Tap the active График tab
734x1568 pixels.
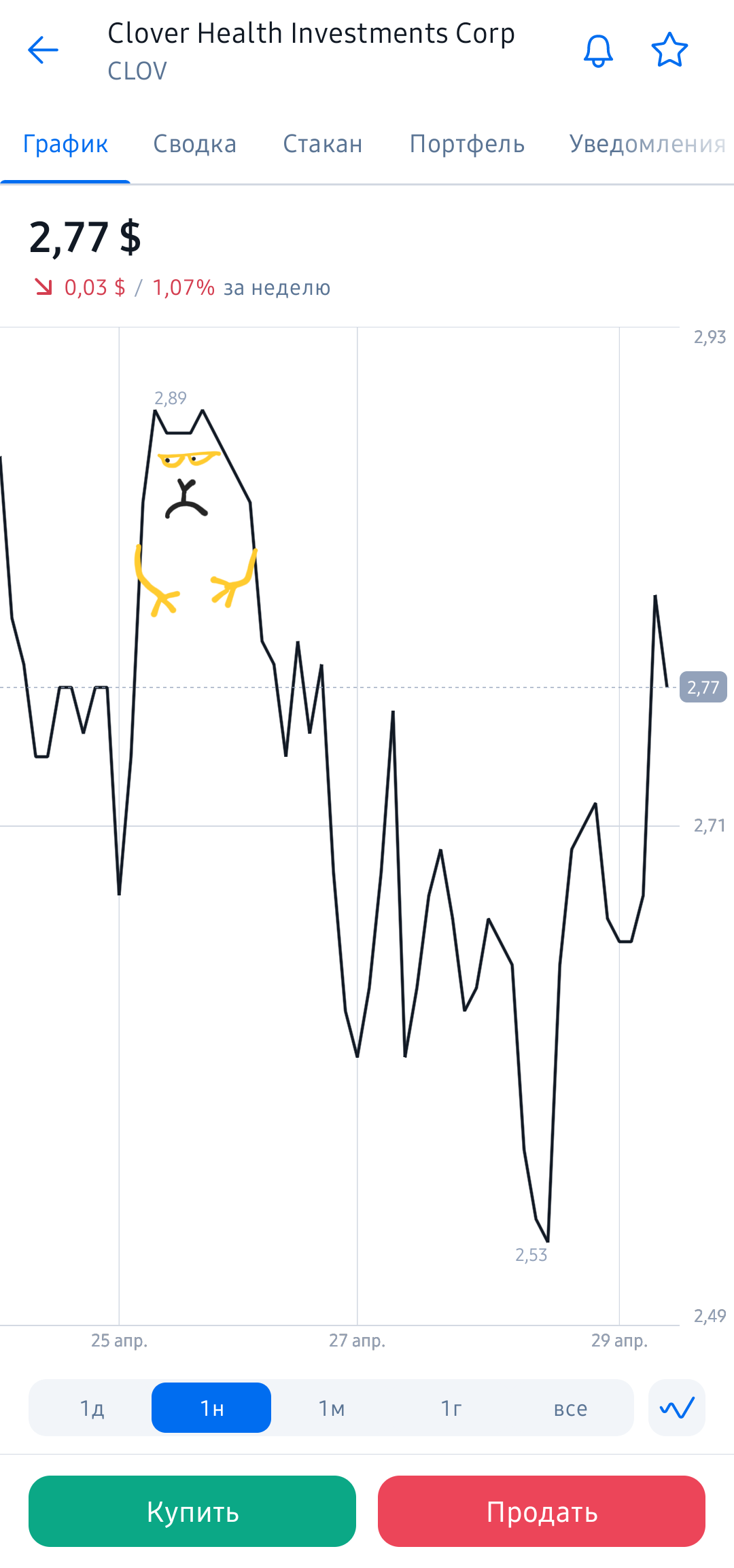(65, 144)
